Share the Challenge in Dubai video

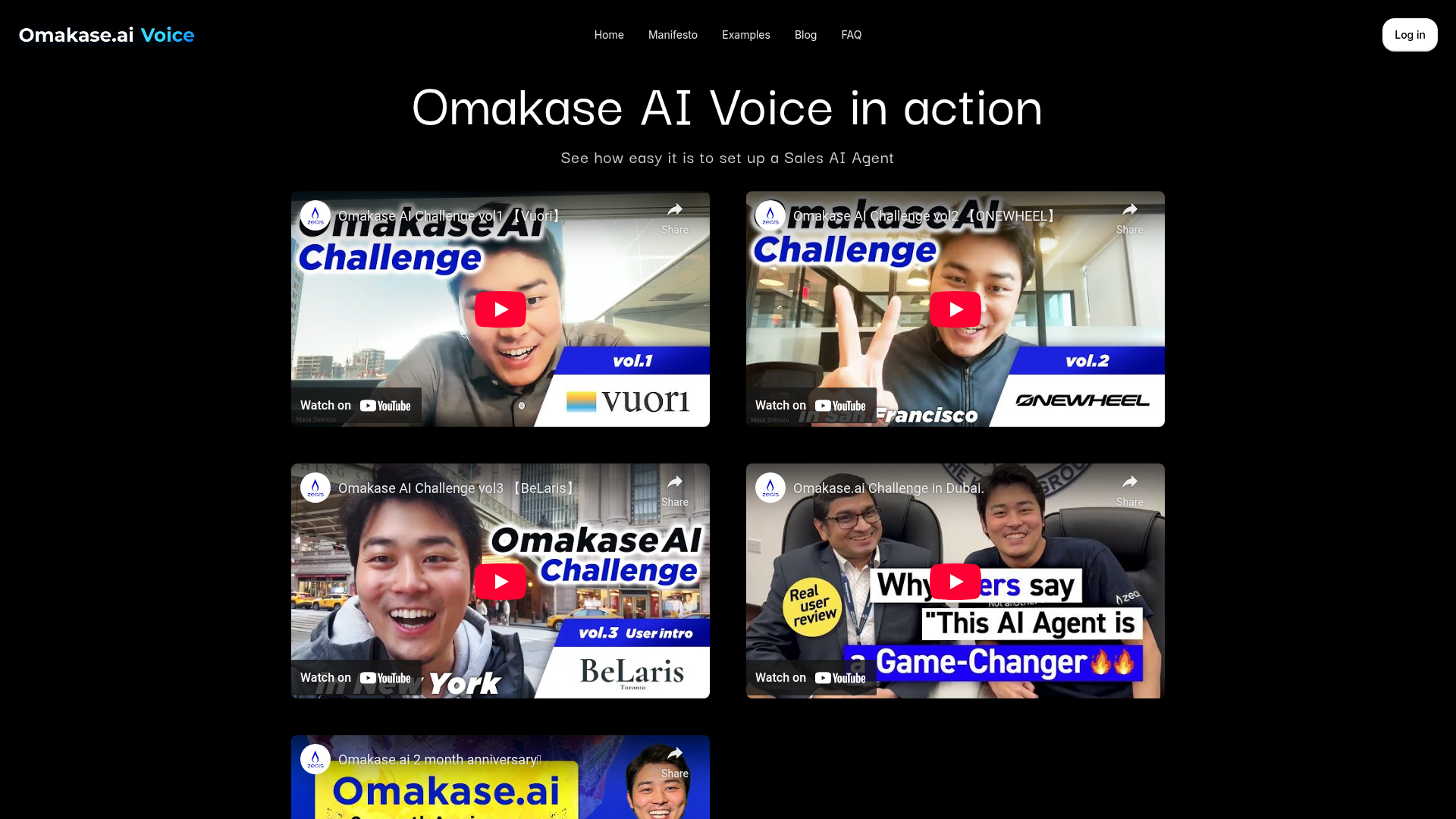(x=1129, y=489)
